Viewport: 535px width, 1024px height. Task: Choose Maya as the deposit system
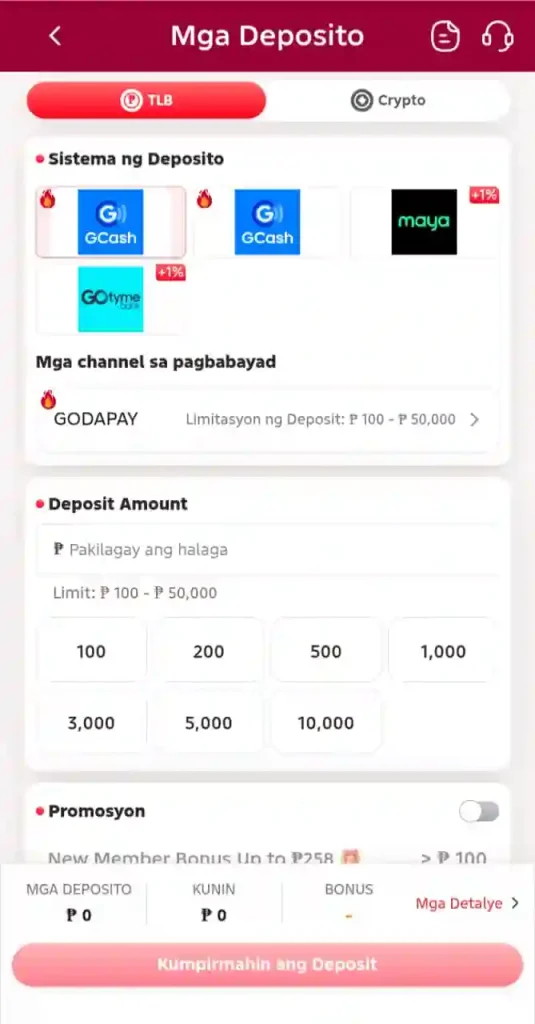[x=425, y=222]
